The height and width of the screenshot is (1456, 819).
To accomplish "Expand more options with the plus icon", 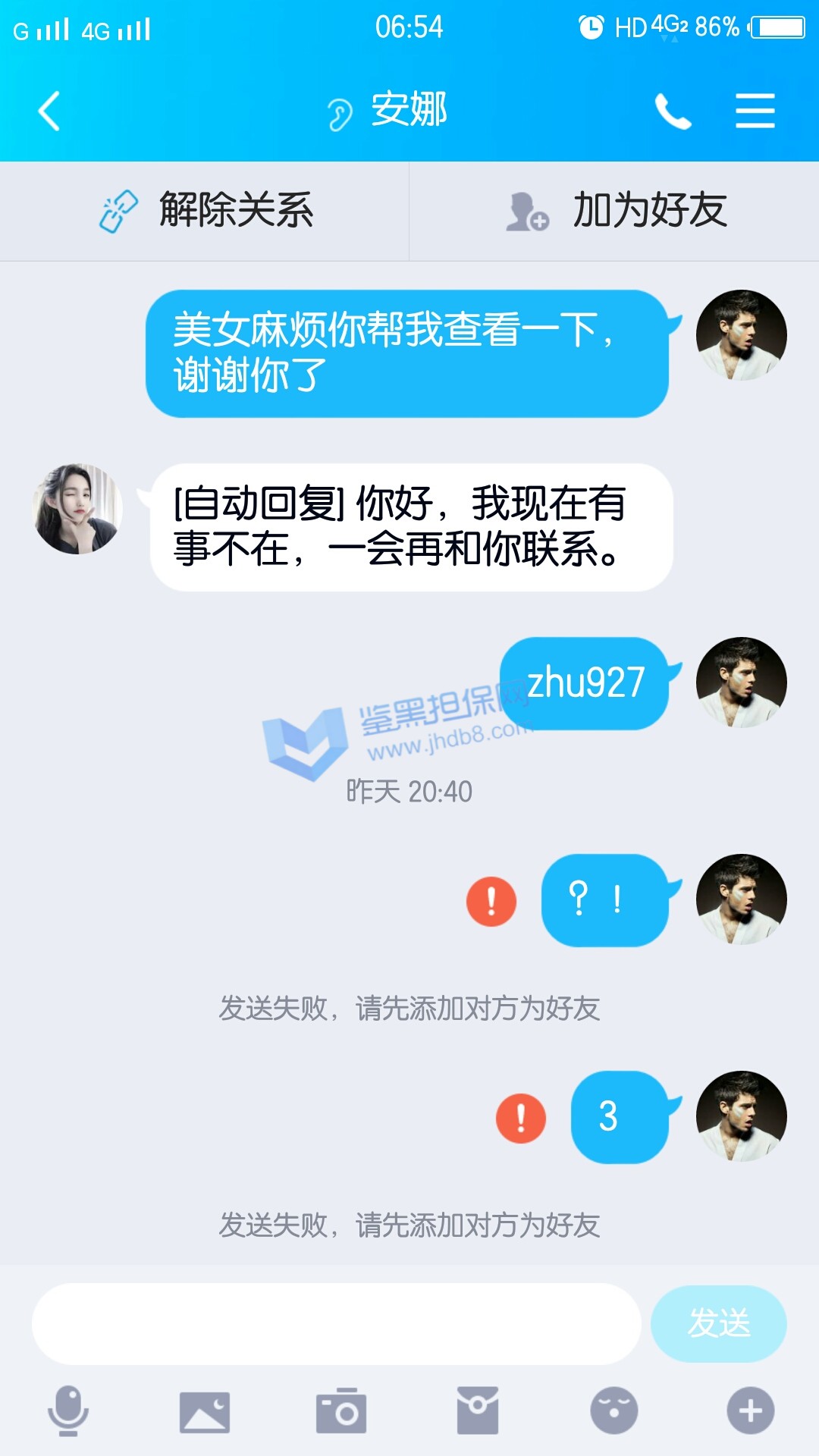I will pyautogui.click(x=751, y=1411).
